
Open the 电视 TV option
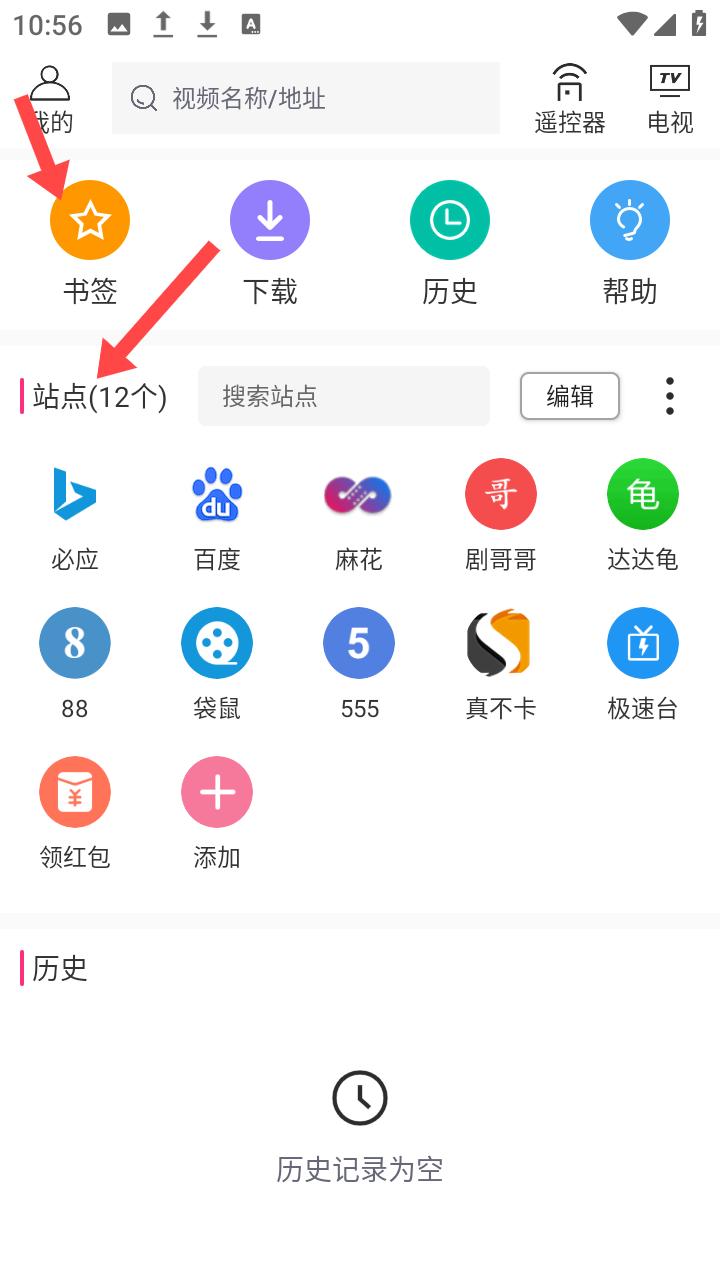670,99
